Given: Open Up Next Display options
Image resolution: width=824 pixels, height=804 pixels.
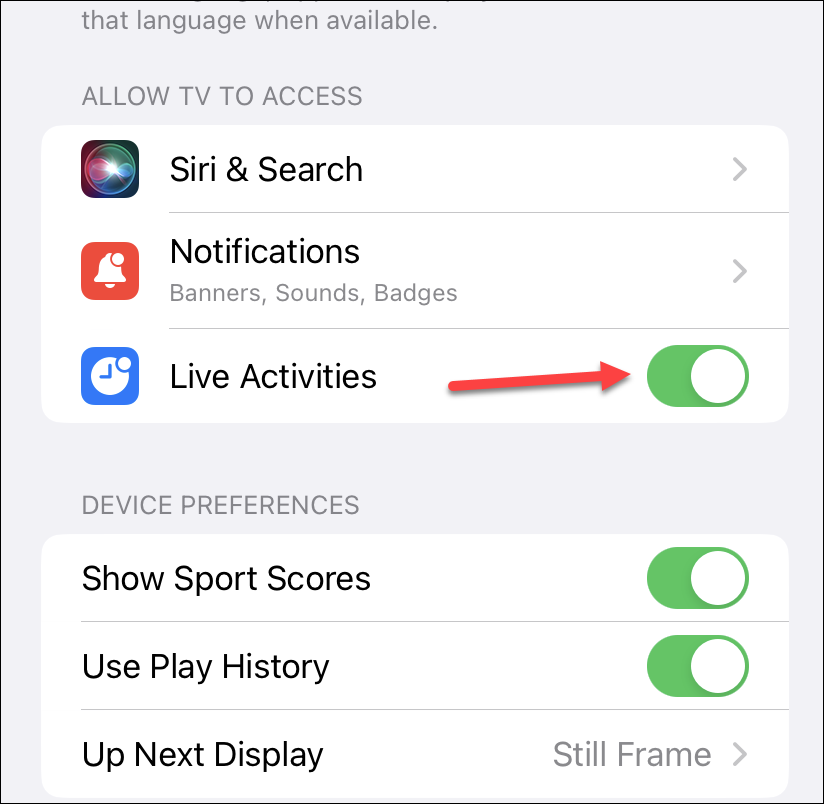Looking at the screenshot, I should click(415, 754).
